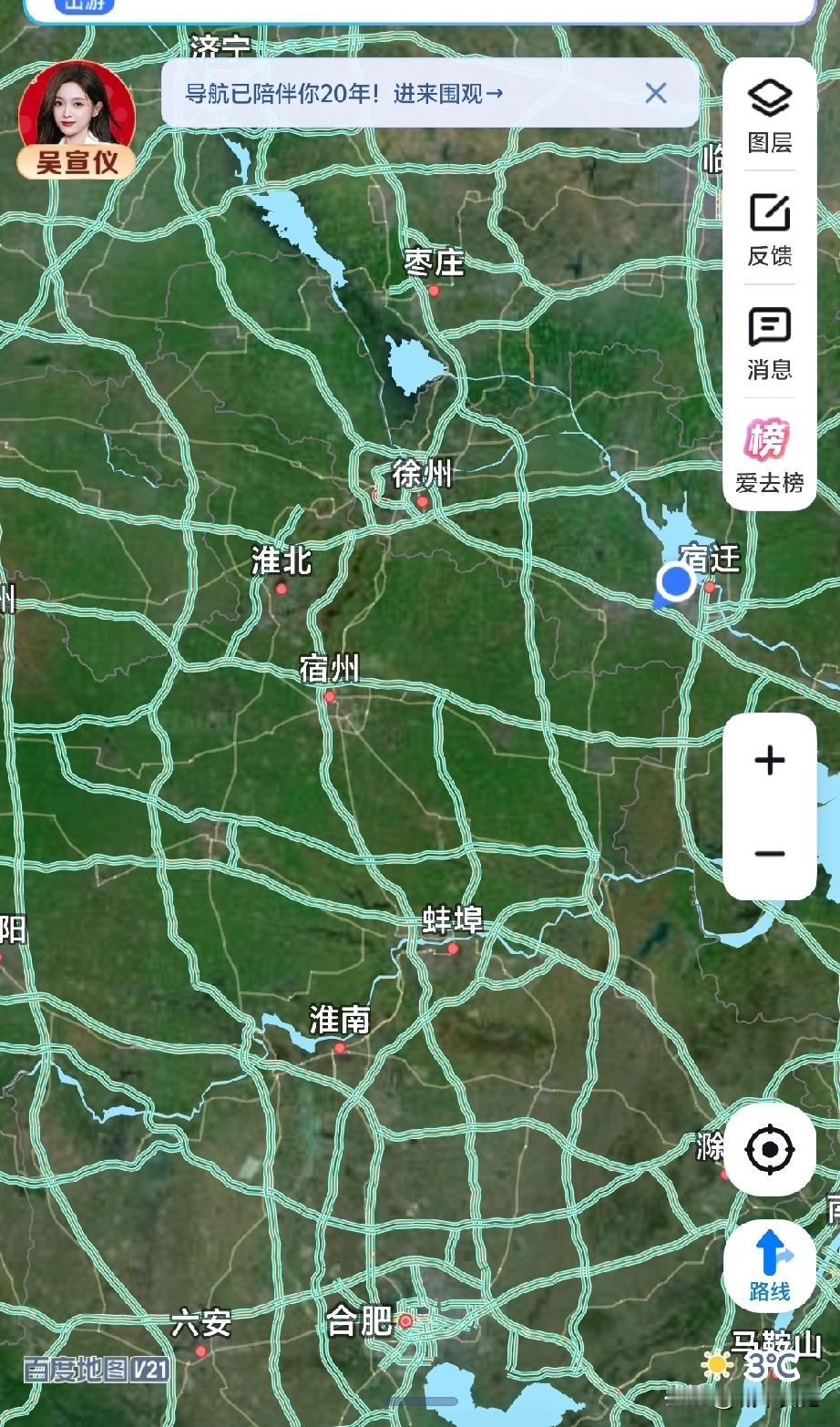Open the 图层 map layers panel
840x1427 pixels.
point(770,115)
